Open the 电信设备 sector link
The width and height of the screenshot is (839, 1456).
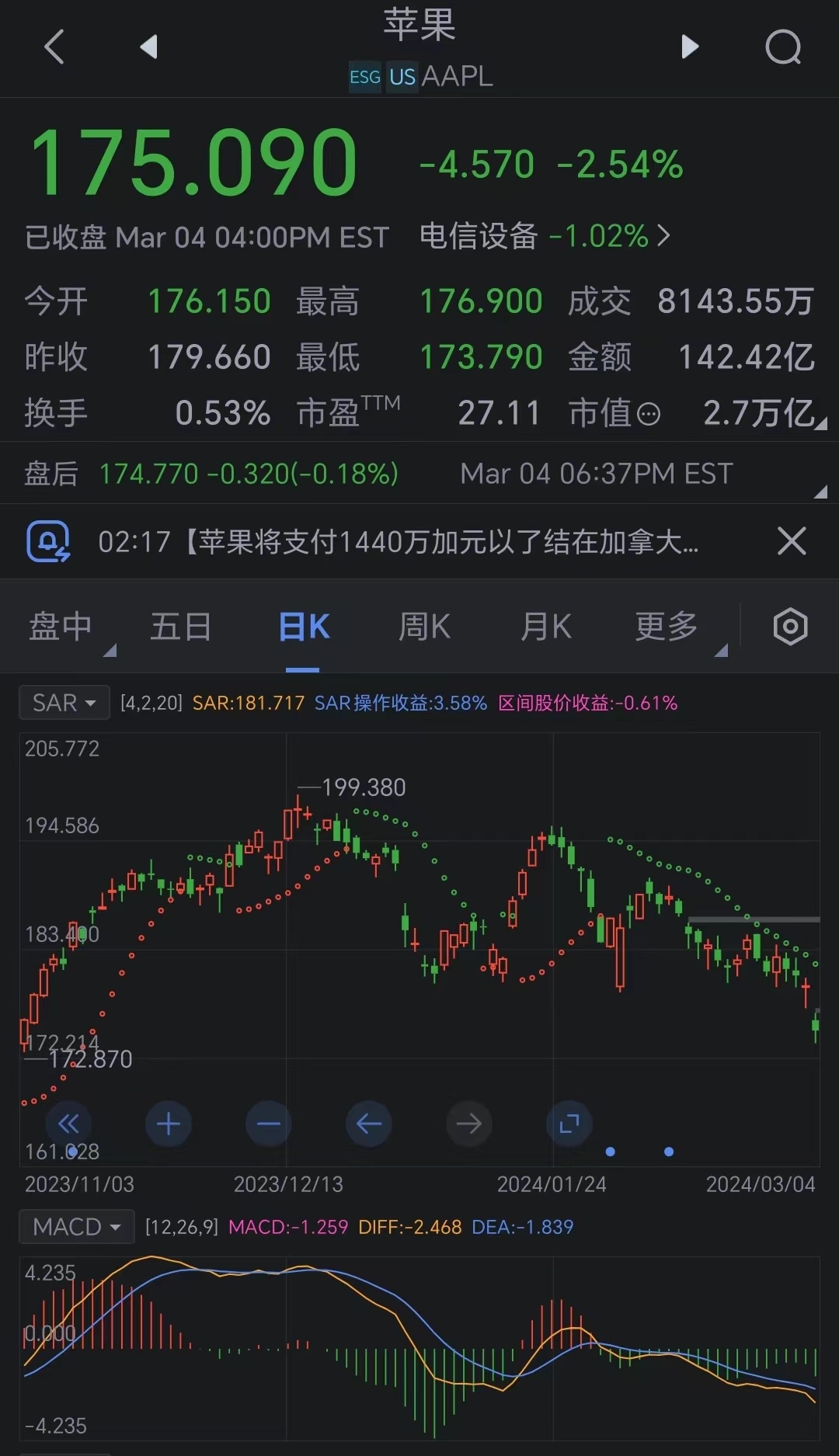(545, 236)
